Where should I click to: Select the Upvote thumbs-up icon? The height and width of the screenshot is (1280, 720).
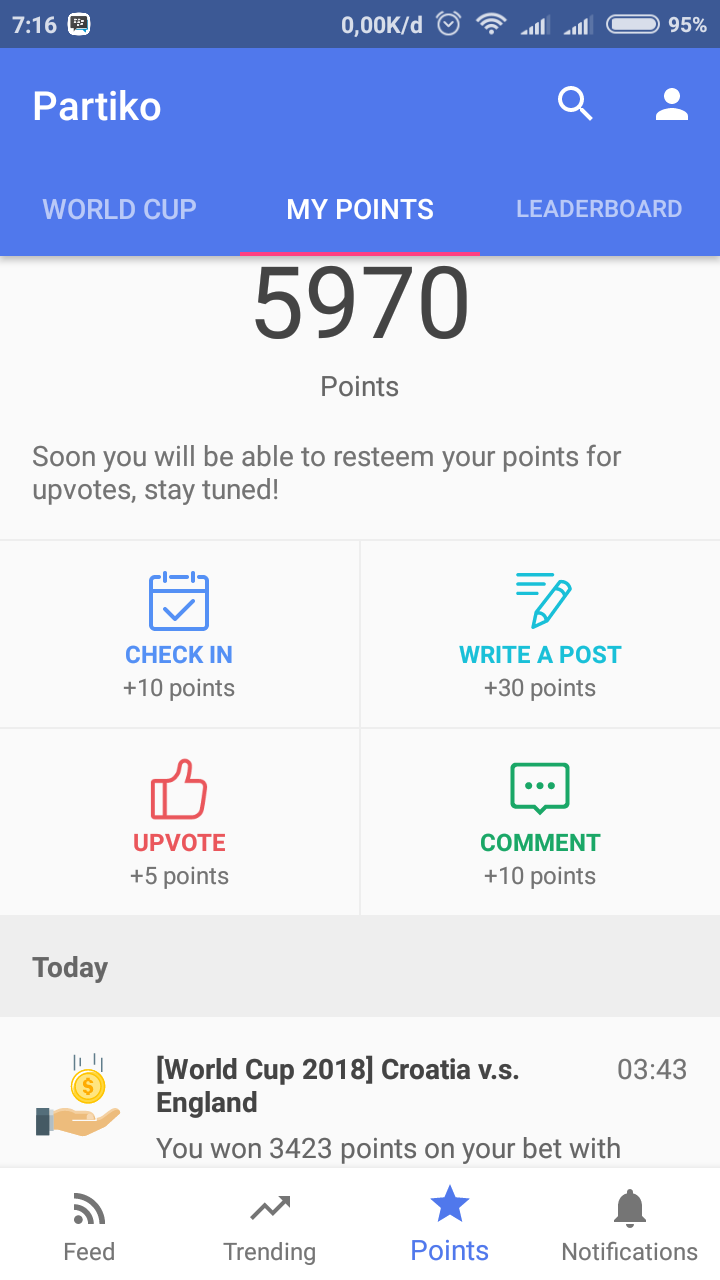click(179, 789)
